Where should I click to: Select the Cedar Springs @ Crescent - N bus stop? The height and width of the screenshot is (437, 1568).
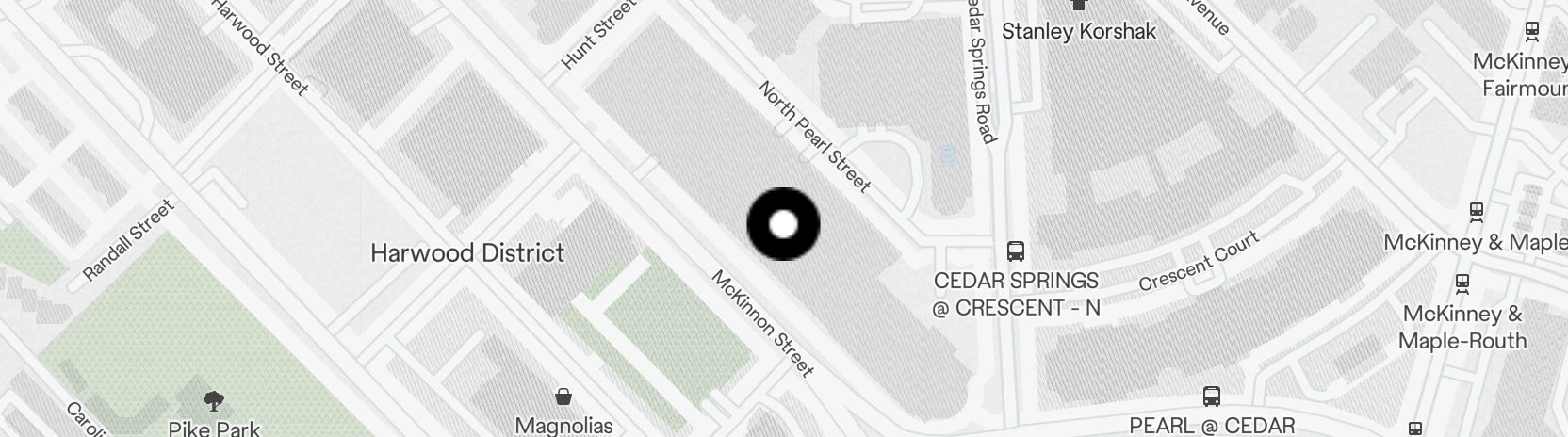click(1015, 251)
